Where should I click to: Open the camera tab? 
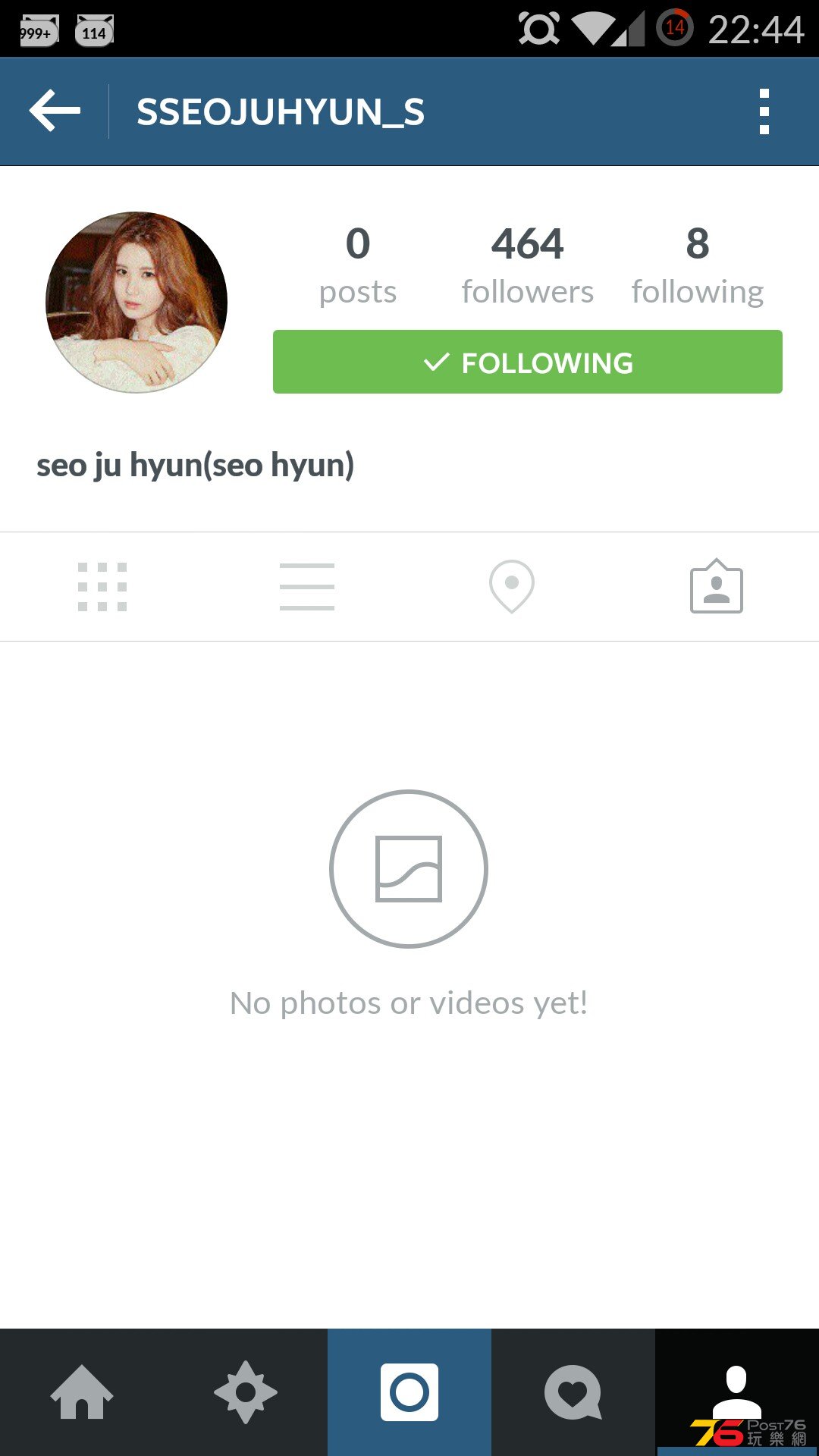click(x=409, y=1392)
